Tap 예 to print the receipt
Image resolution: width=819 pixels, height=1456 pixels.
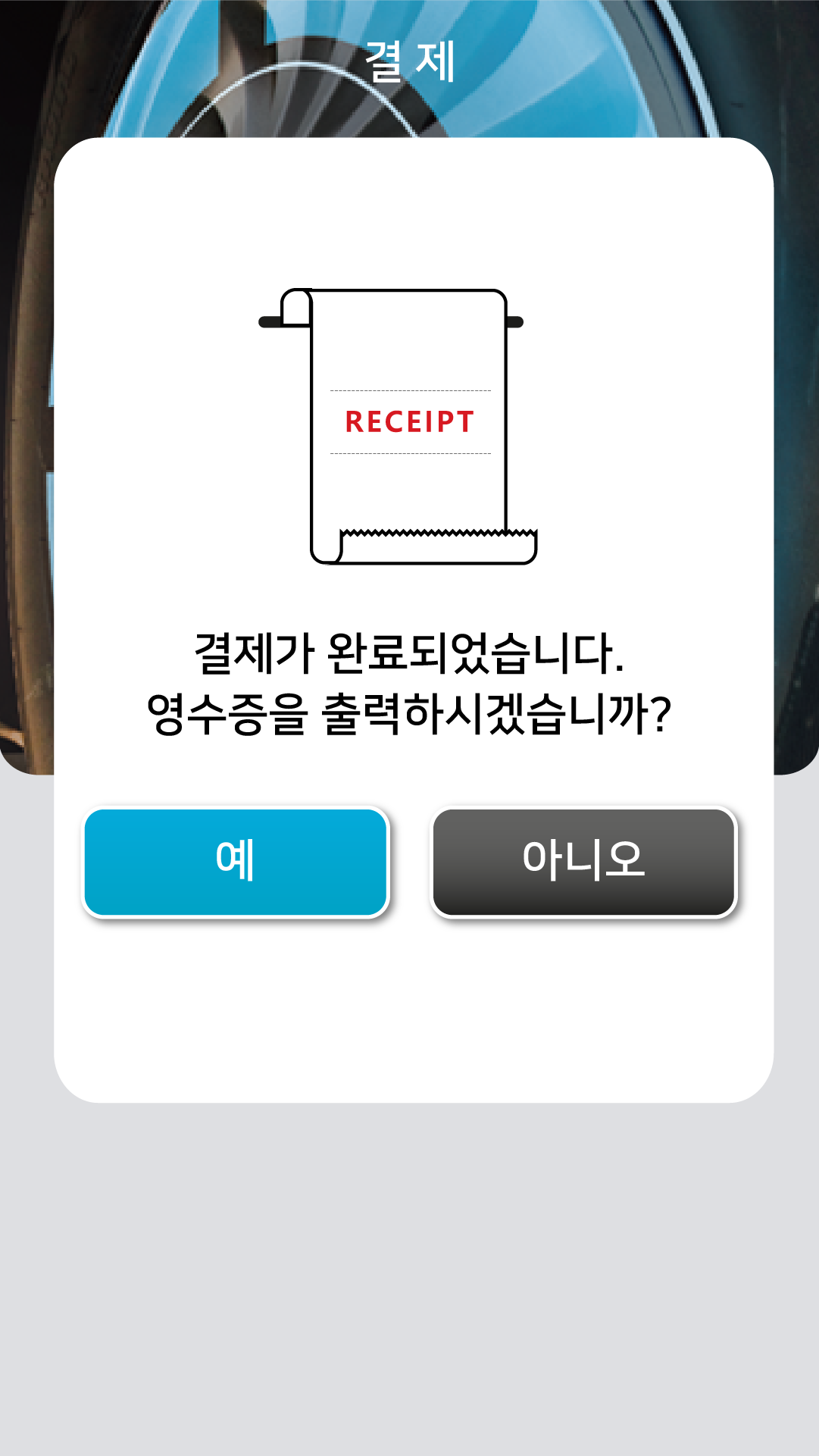tap(236, 862)
